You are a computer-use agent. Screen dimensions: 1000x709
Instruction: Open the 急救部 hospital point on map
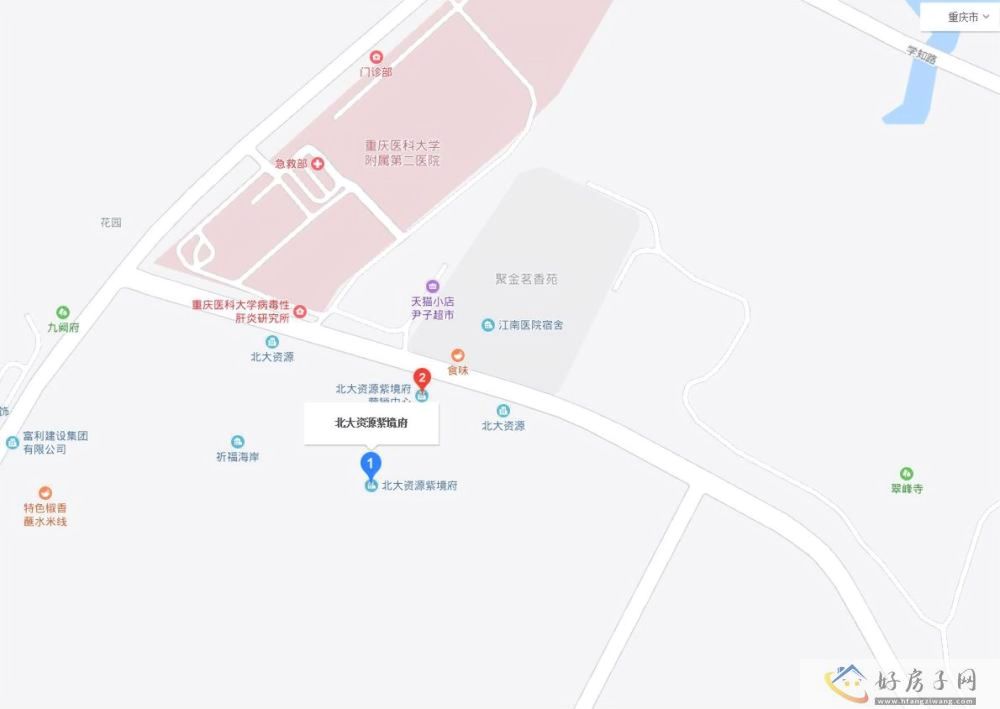(318, 163)
